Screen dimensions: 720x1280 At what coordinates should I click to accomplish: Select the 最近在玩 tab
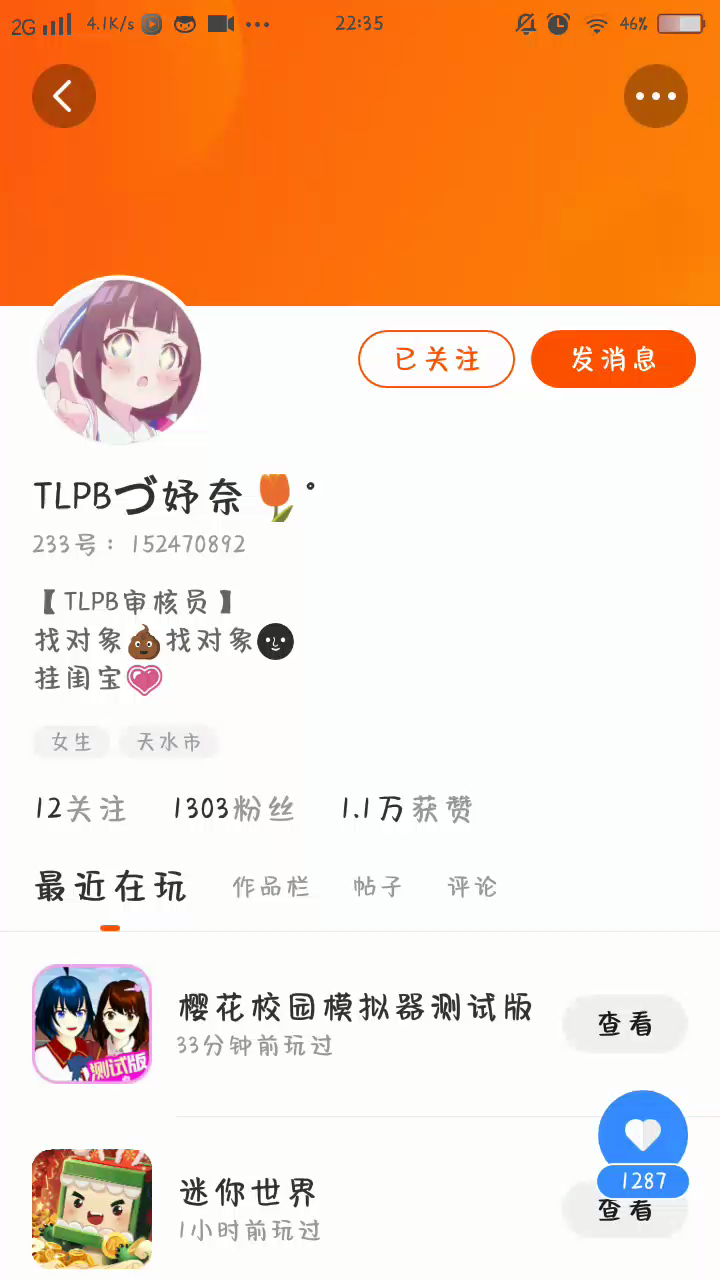[x=110, y=887]
